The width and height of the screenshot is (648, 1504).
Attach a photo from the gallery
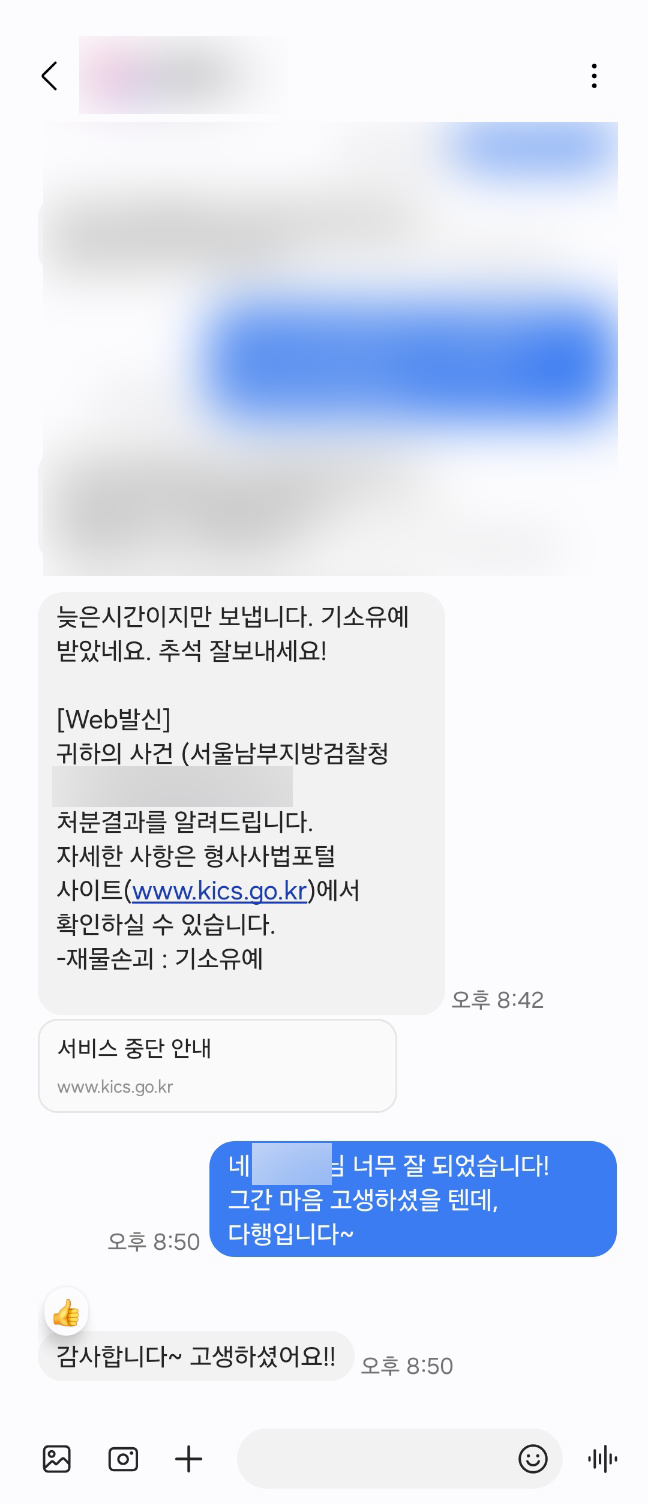(x=57, y=1459)
